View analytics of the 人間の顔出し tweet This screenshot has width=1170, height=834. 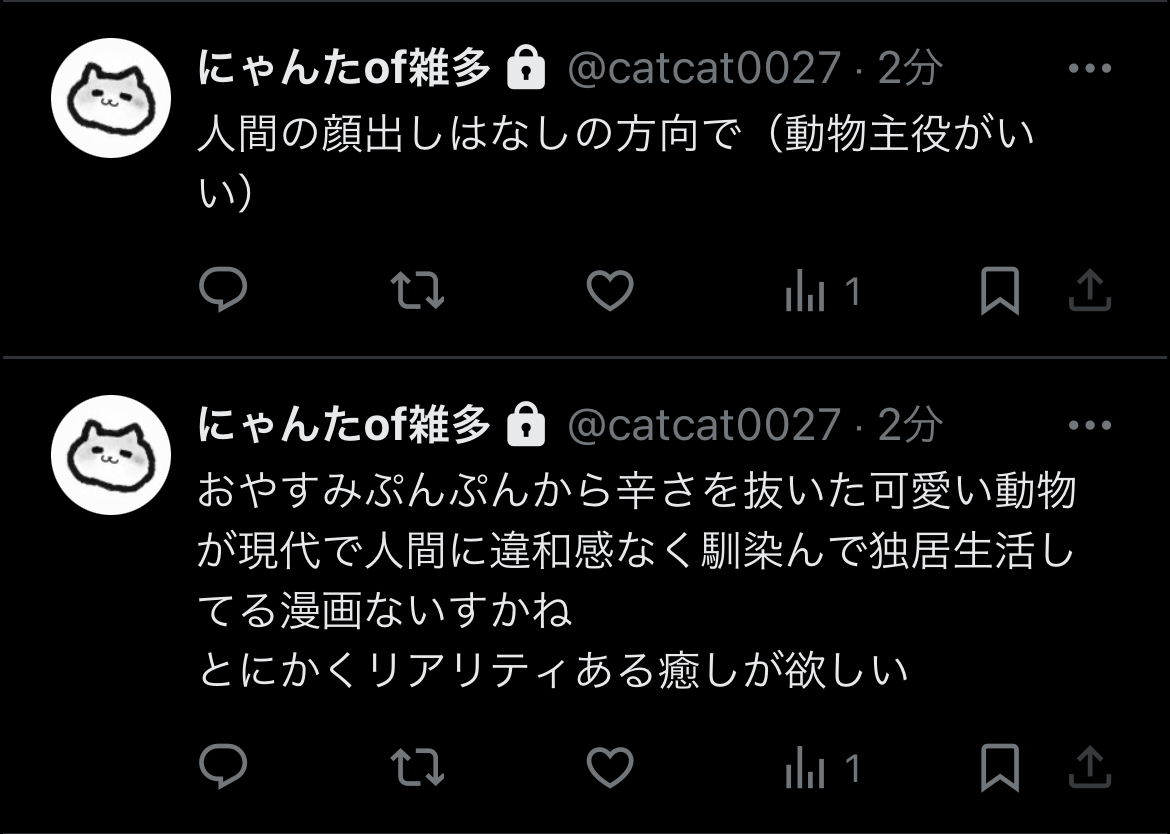822,293
